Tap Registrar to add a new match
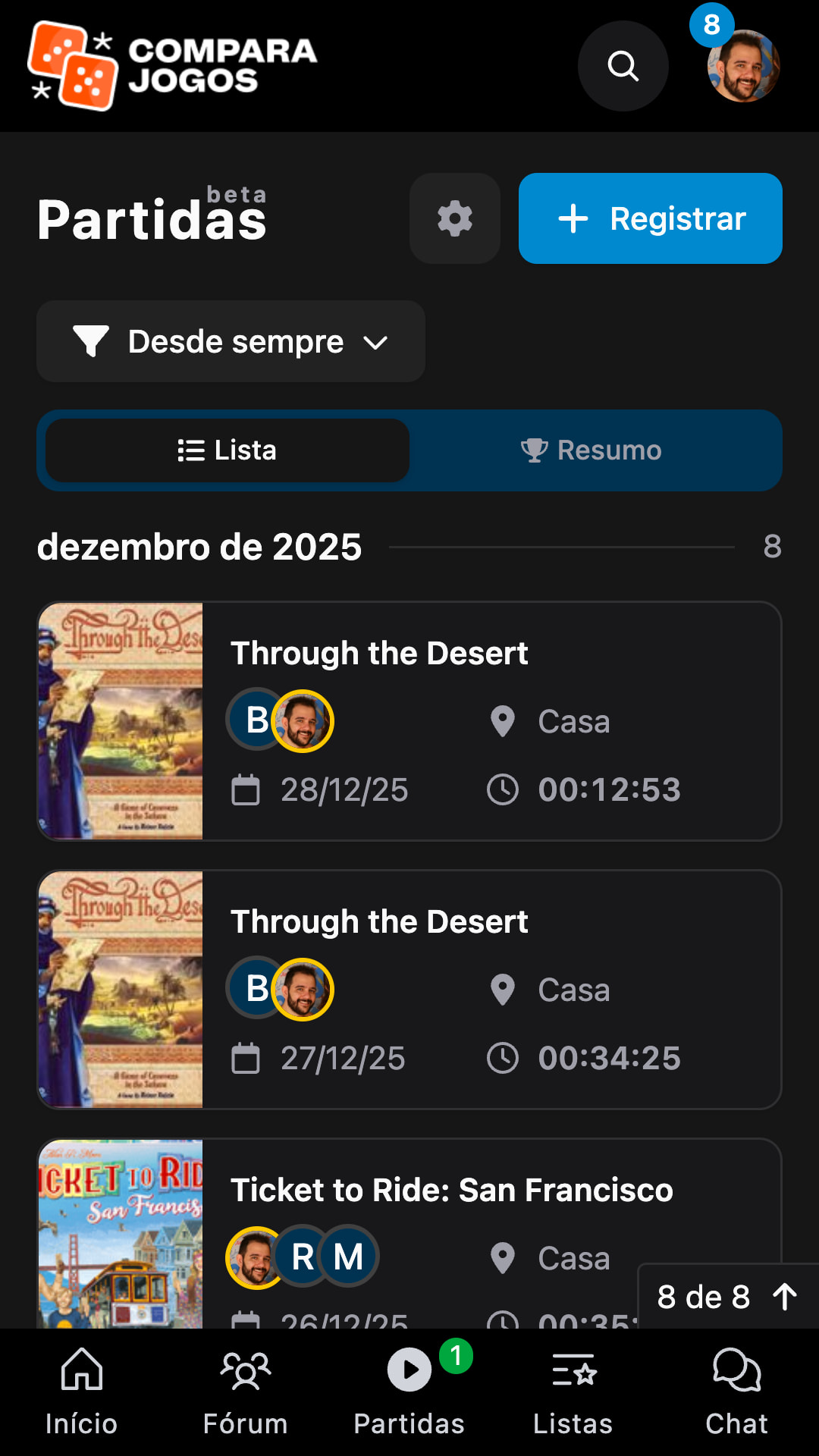 click(x=650, y=218)
